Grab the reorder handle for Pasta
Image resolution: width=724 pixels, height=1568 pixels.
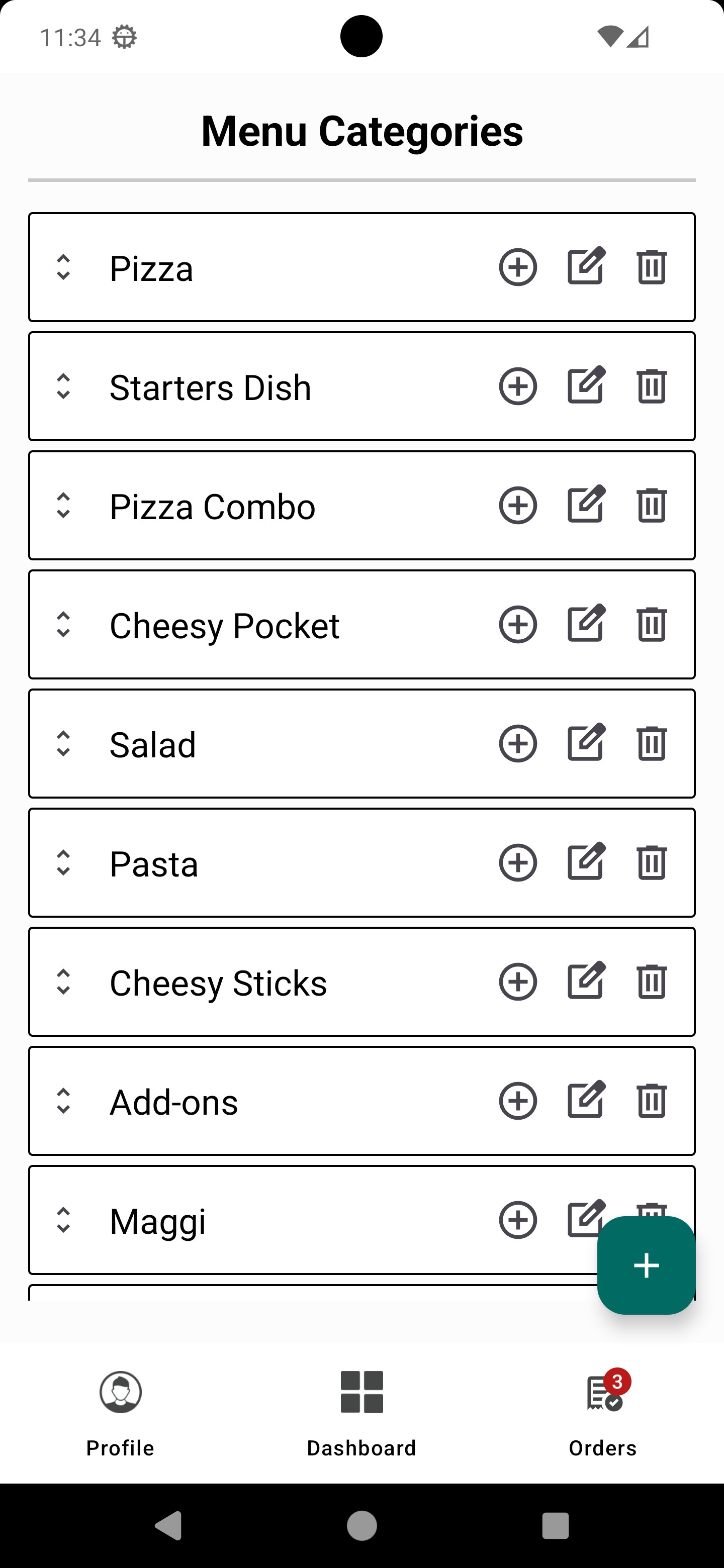(63, 862)
